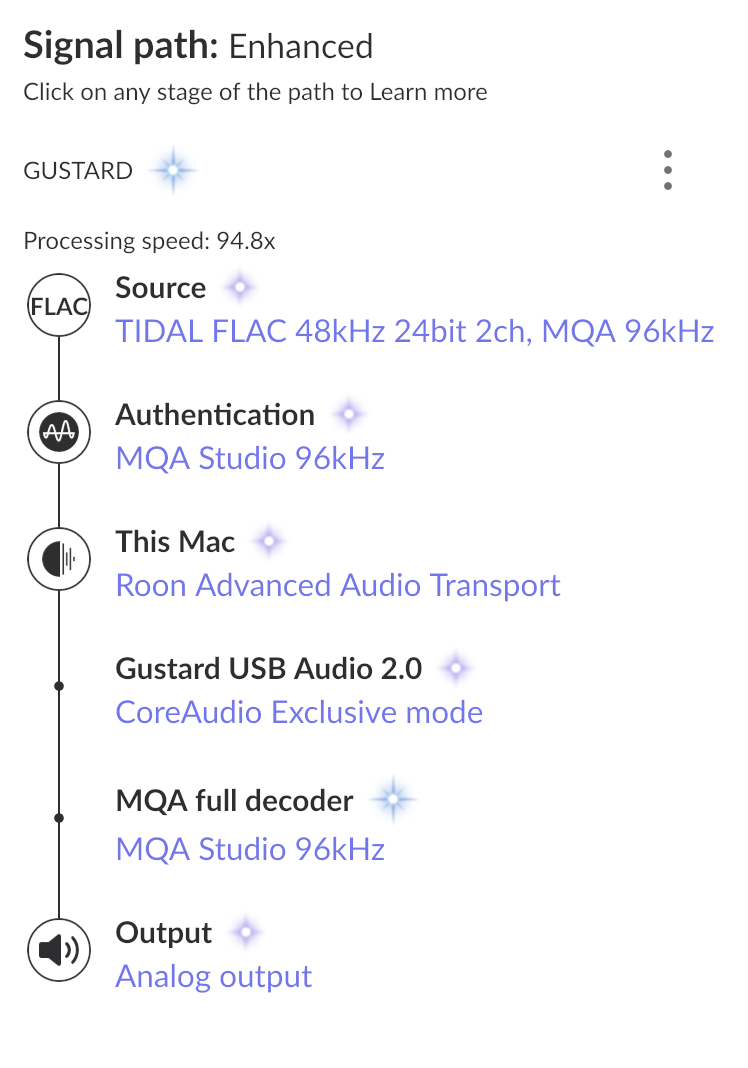Open the TIDAL FLAC 48kHz source details
748x1068 pixels.
414,331
